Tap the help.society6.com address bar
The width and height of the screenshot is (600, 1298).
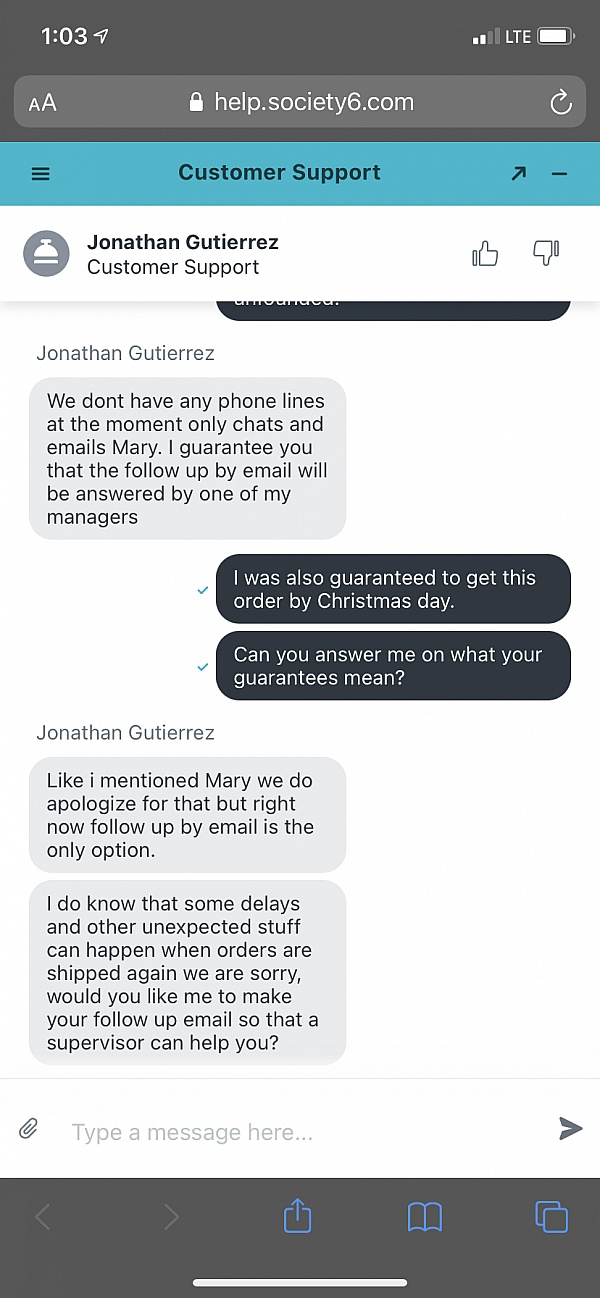[300, 102]
